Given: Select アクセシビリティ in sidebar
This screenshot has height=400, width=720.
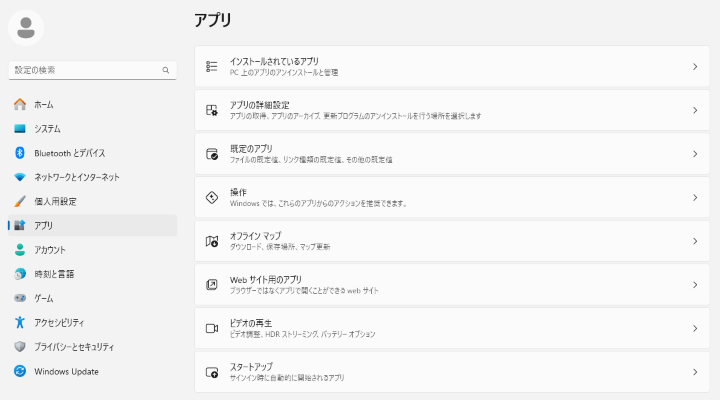Looking at the screenshot, I should pyautogui.click(x=59, y=322).
